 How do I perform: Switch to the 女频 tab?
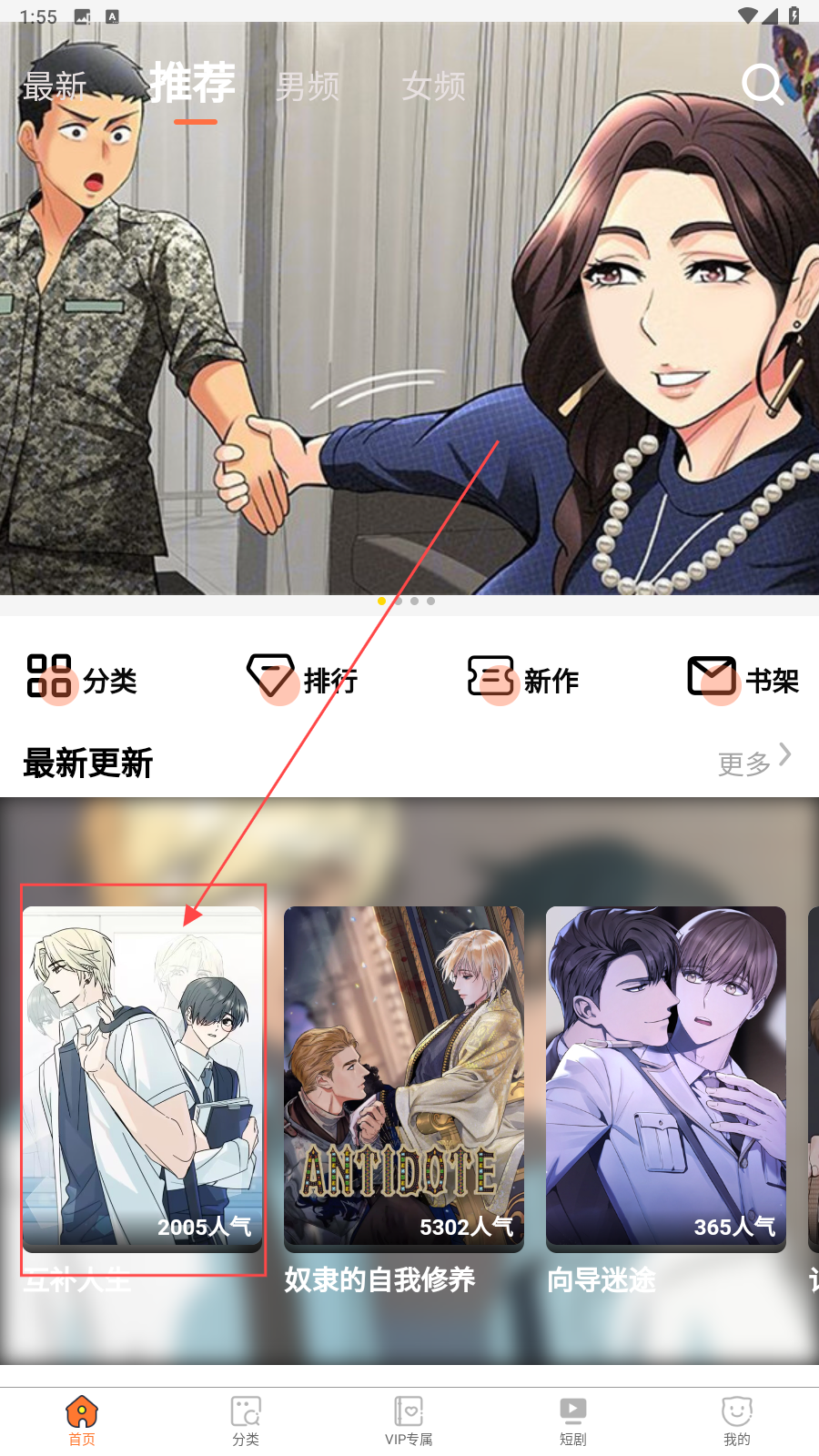[433, 86]
